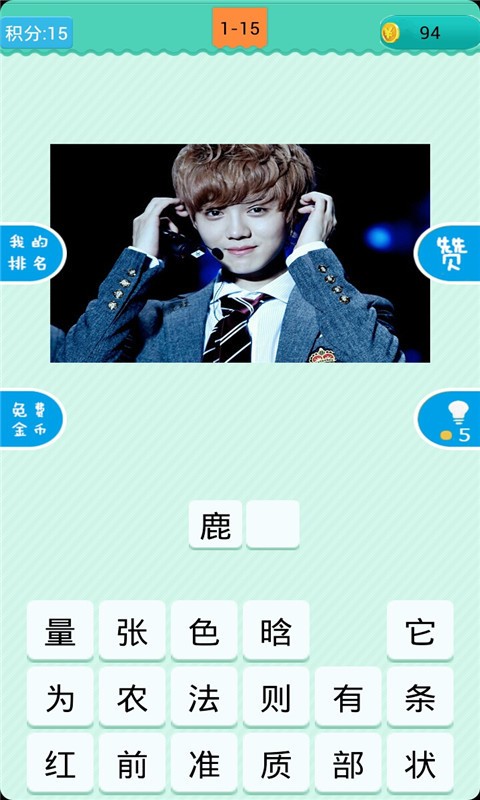Viewport: 480px width, 800px height.
Task: Remove the filled 鹿 answer tile
Action: (215, 524)
